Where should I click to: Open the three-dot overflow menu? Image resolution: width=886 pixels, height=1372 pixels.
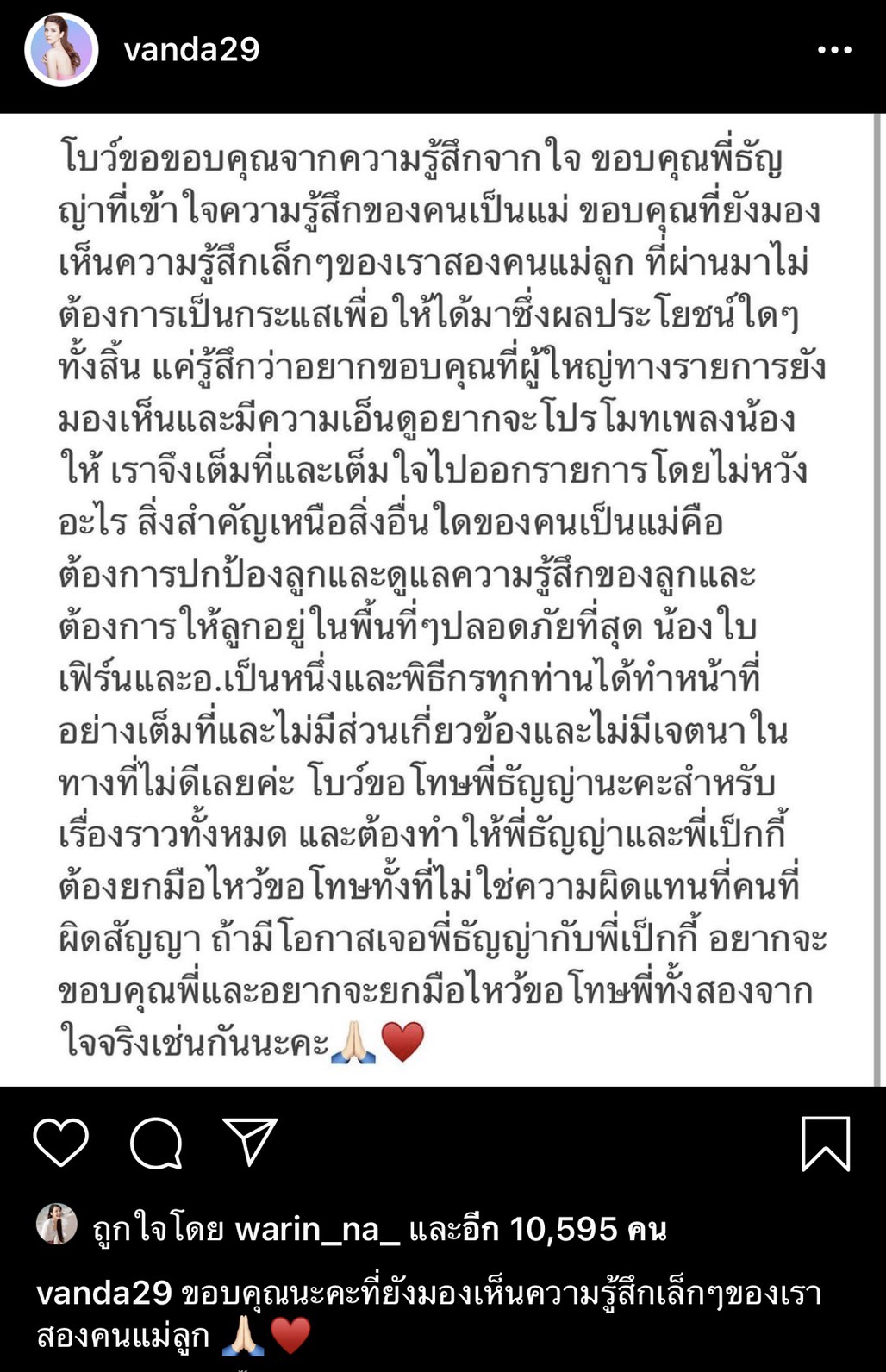tap(834, 50)
